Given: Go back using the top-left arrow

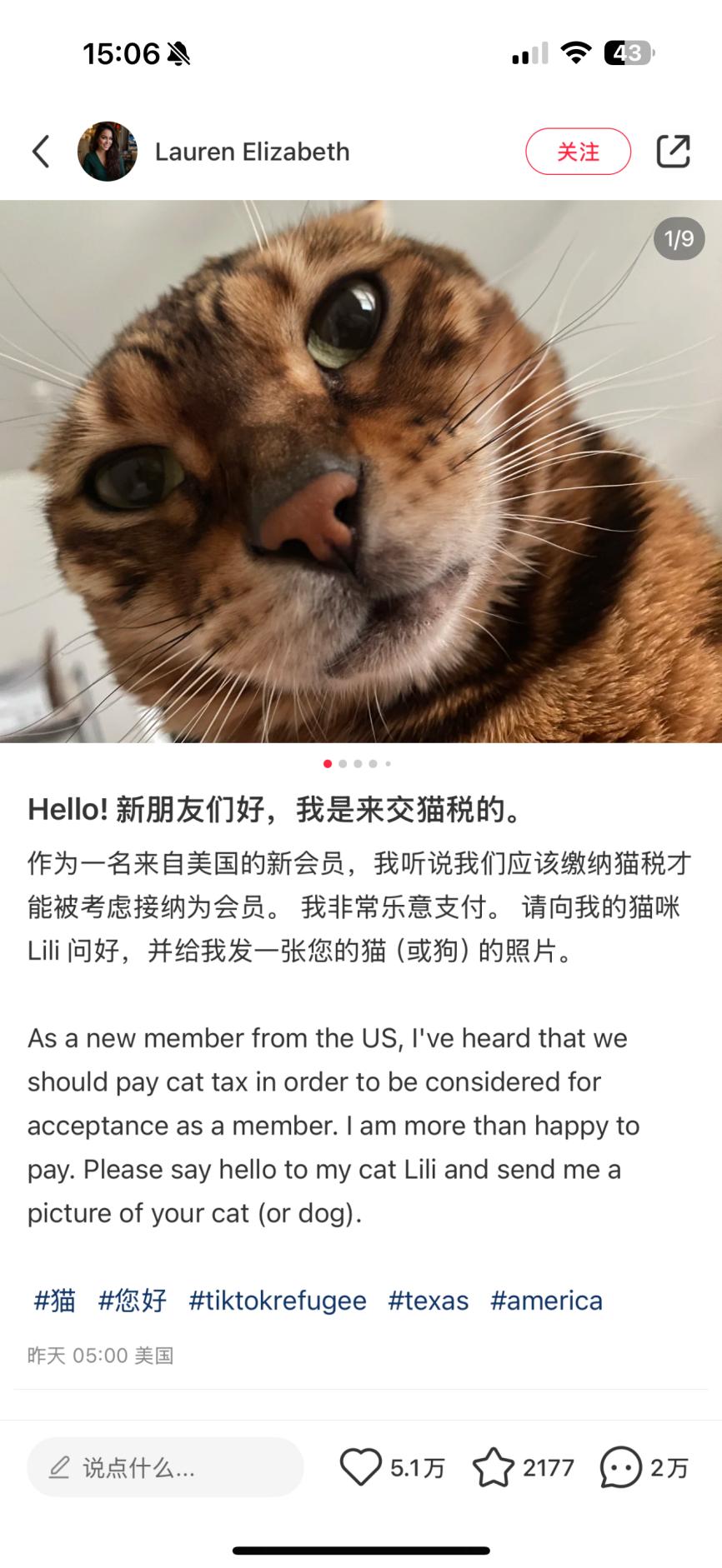Looking at the screenshot, I should pyautogui.click(x=41, y=152).
